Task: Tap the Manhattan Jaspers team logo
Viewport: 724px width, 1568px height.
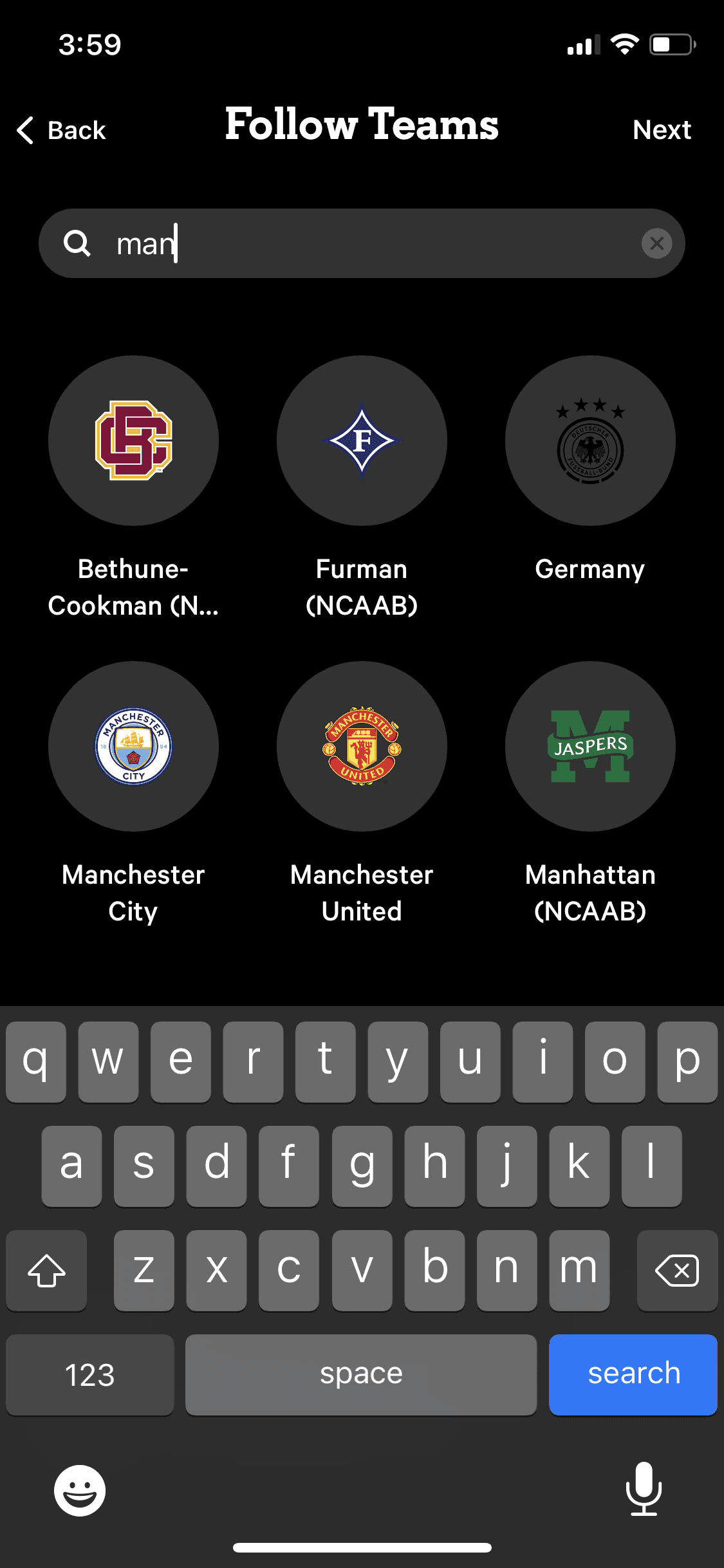Action: [x=590, y=745]
